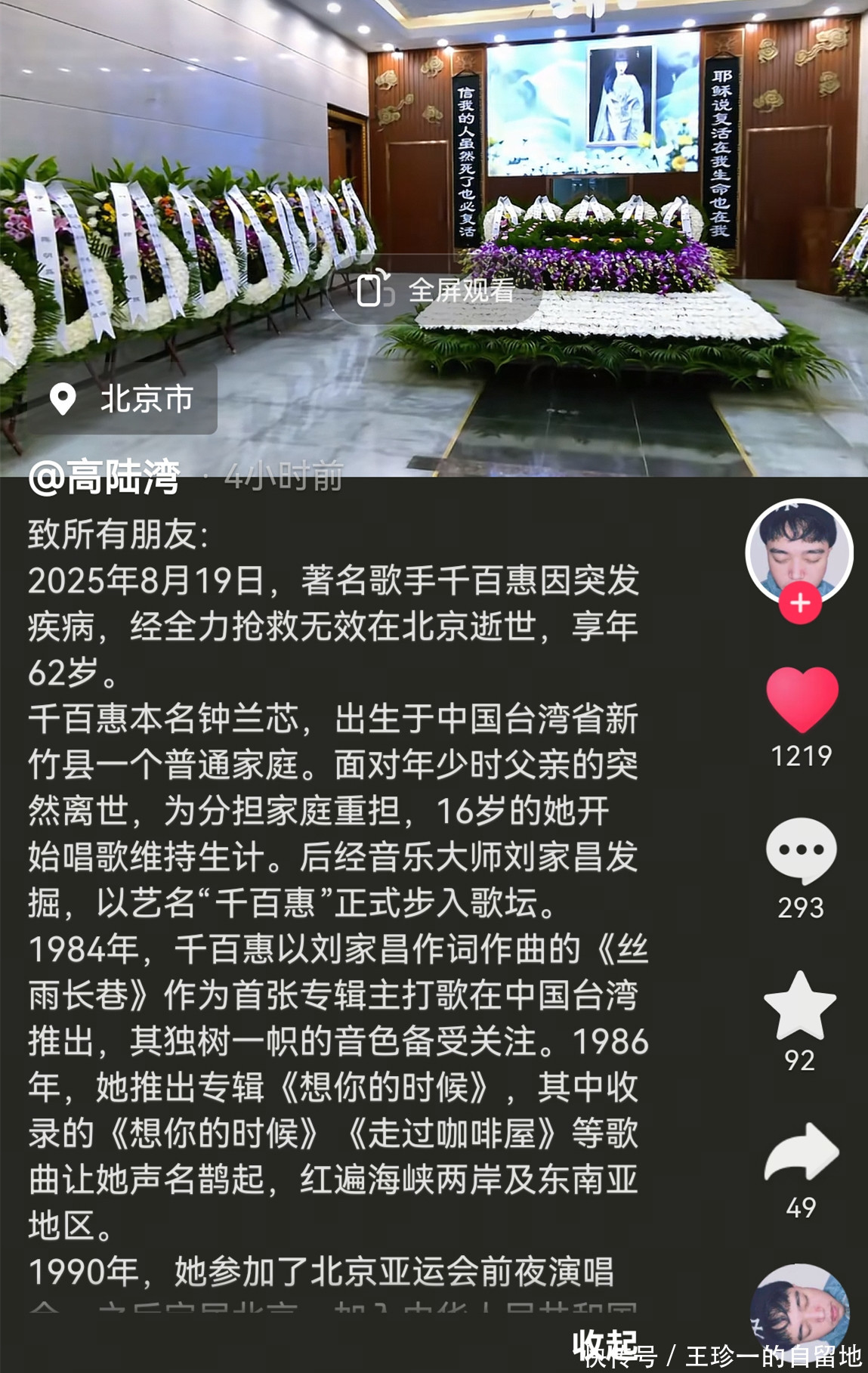Open the comments bubble
Screen dimensions: 868x1373
801,851
